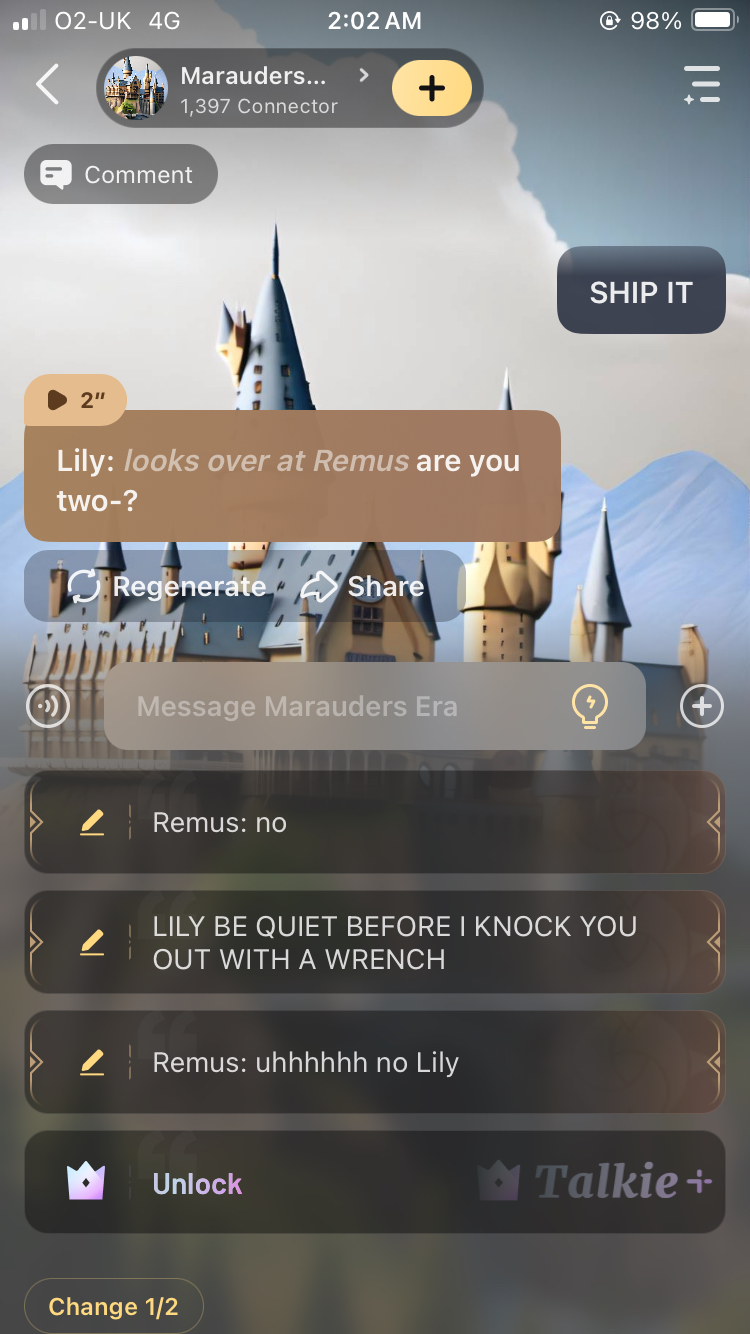Play the 2-second voice clip
The width and height of the screenshot is (750, 1334).
coord(75,400)
